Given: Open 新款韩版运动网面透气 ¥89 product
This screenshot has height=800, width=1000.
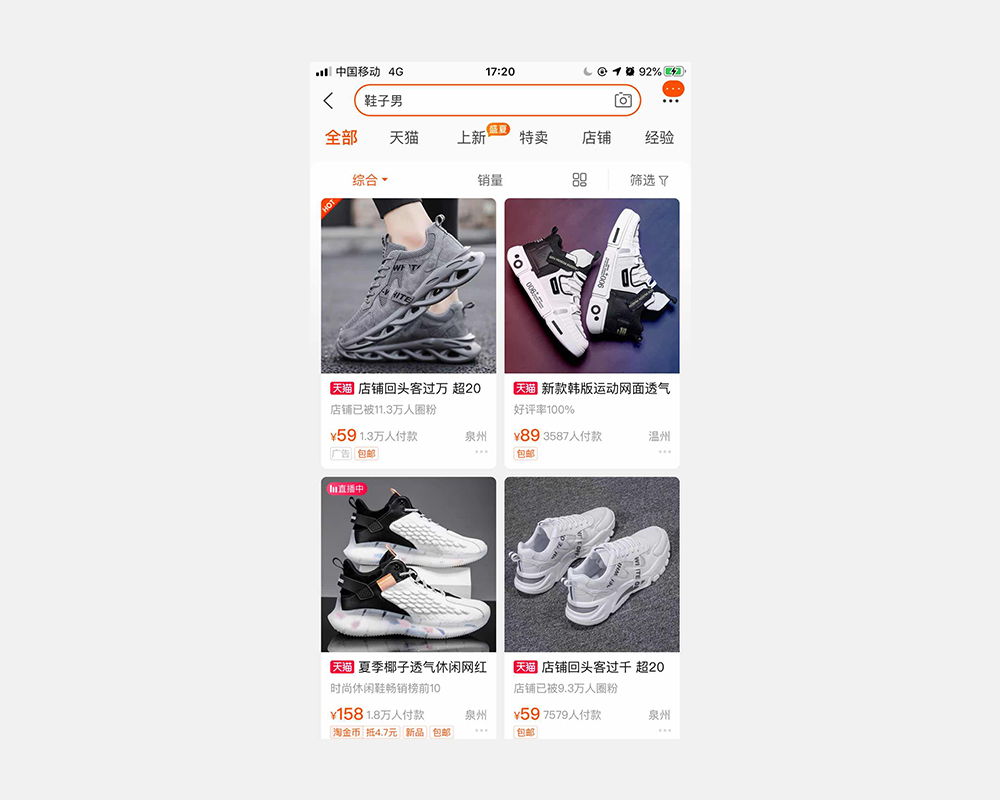Looking at the screenshot, I should pyautogui.click(x=592, y=333).
